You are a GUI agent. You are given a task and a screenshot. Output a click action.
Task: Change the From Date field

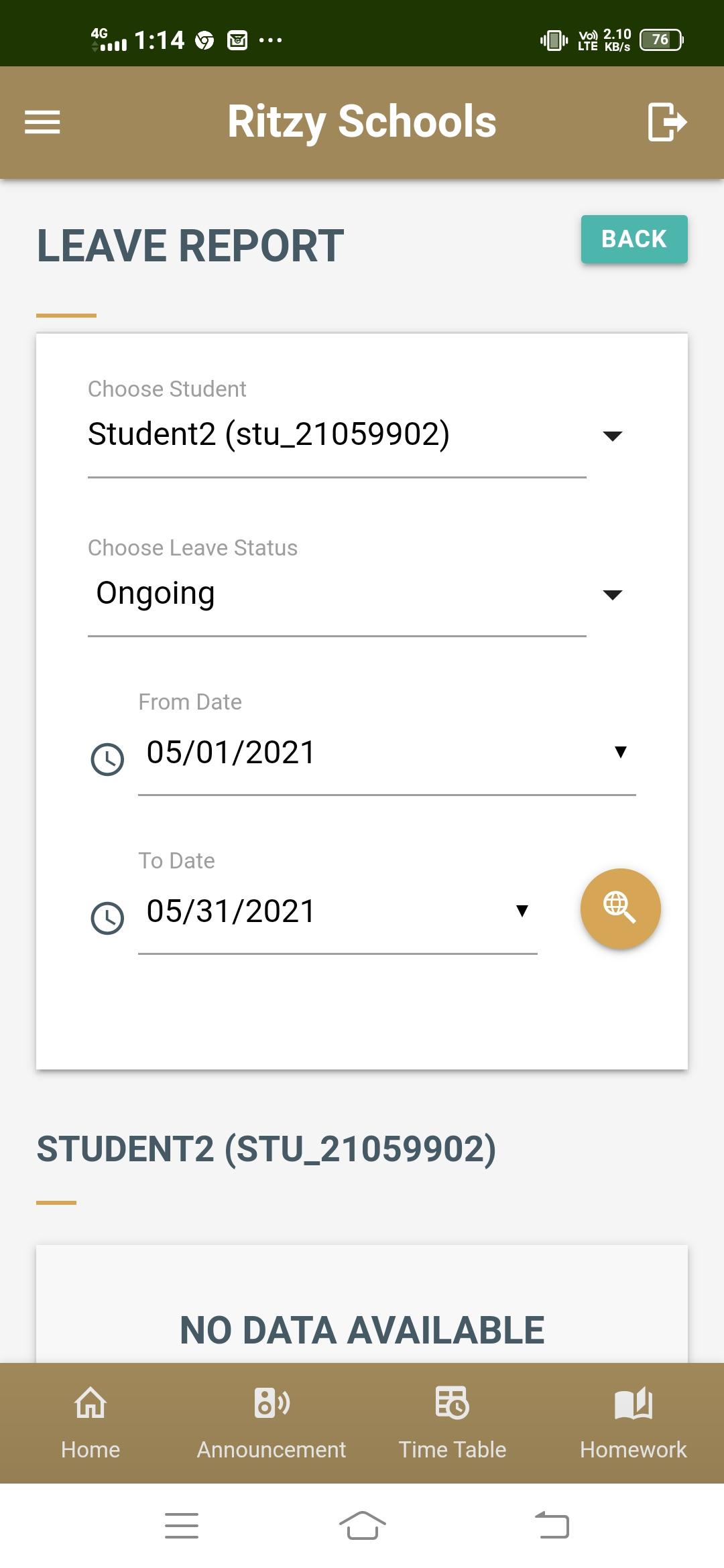click(x=387, y=753)
